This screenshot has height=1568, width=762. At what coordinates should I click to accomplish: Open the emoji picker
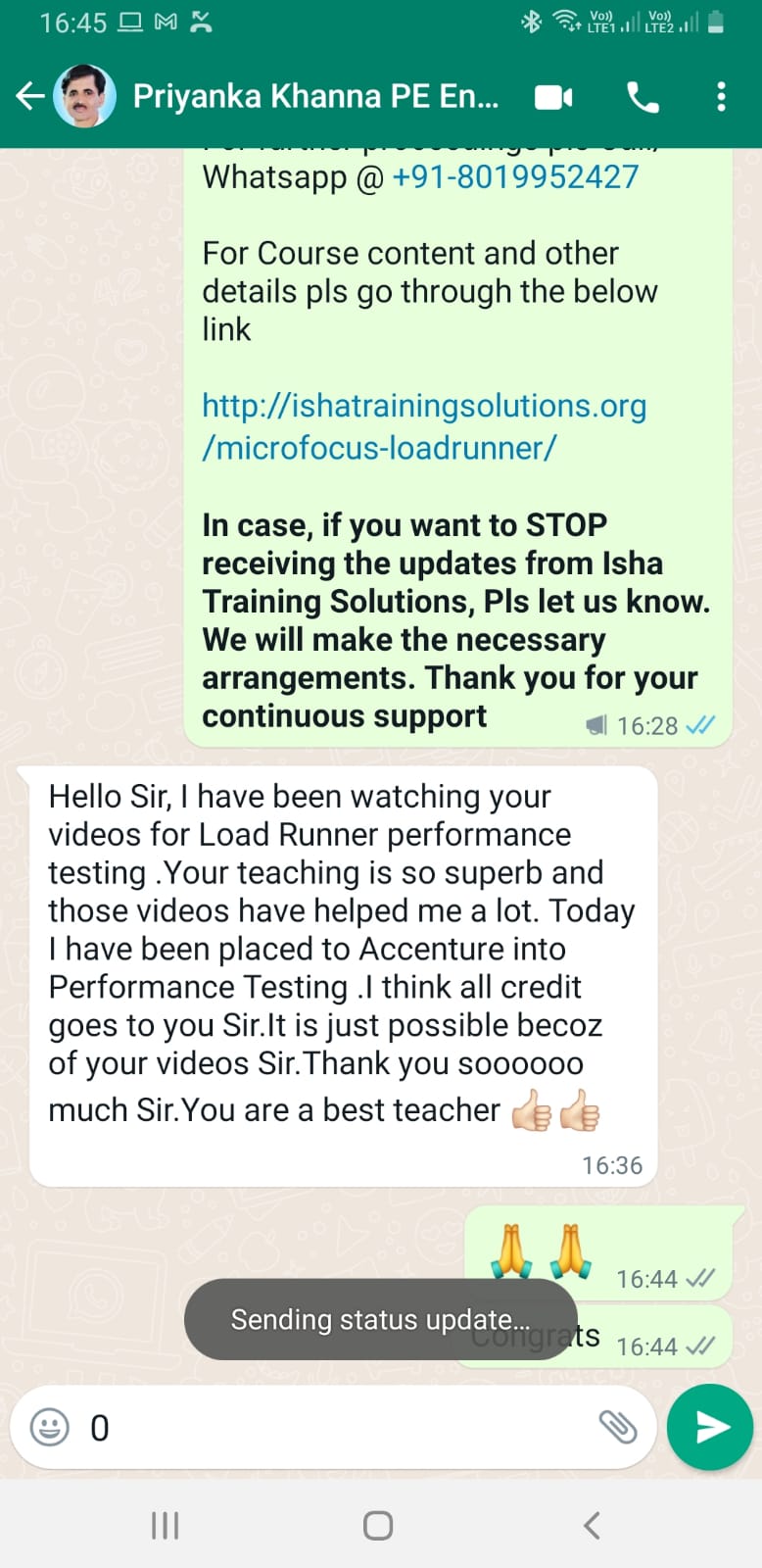(50, 1427)
